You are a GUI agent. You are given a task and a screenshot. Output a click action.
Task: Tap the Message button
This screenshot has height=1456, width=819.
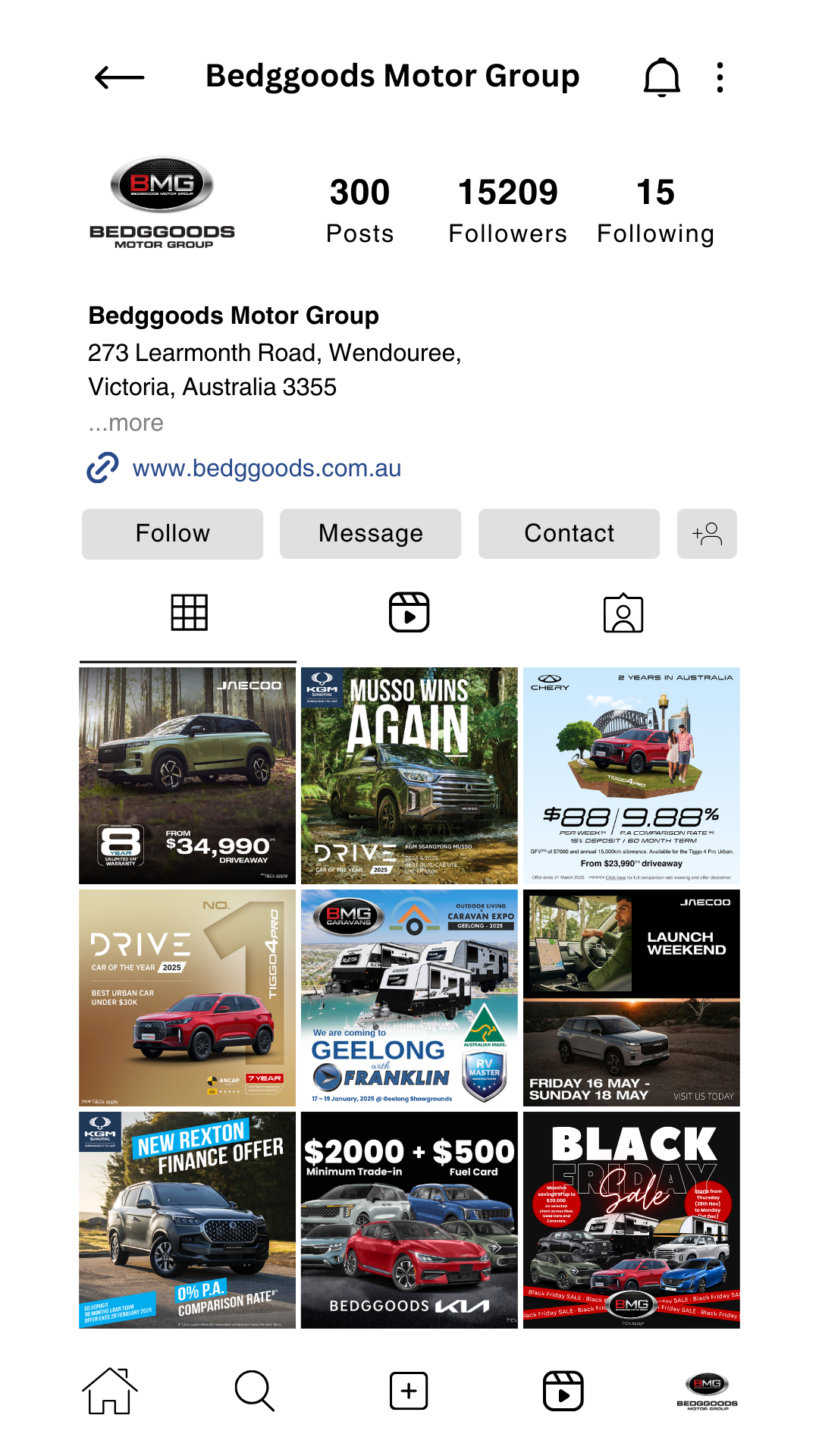coord(370,534)
